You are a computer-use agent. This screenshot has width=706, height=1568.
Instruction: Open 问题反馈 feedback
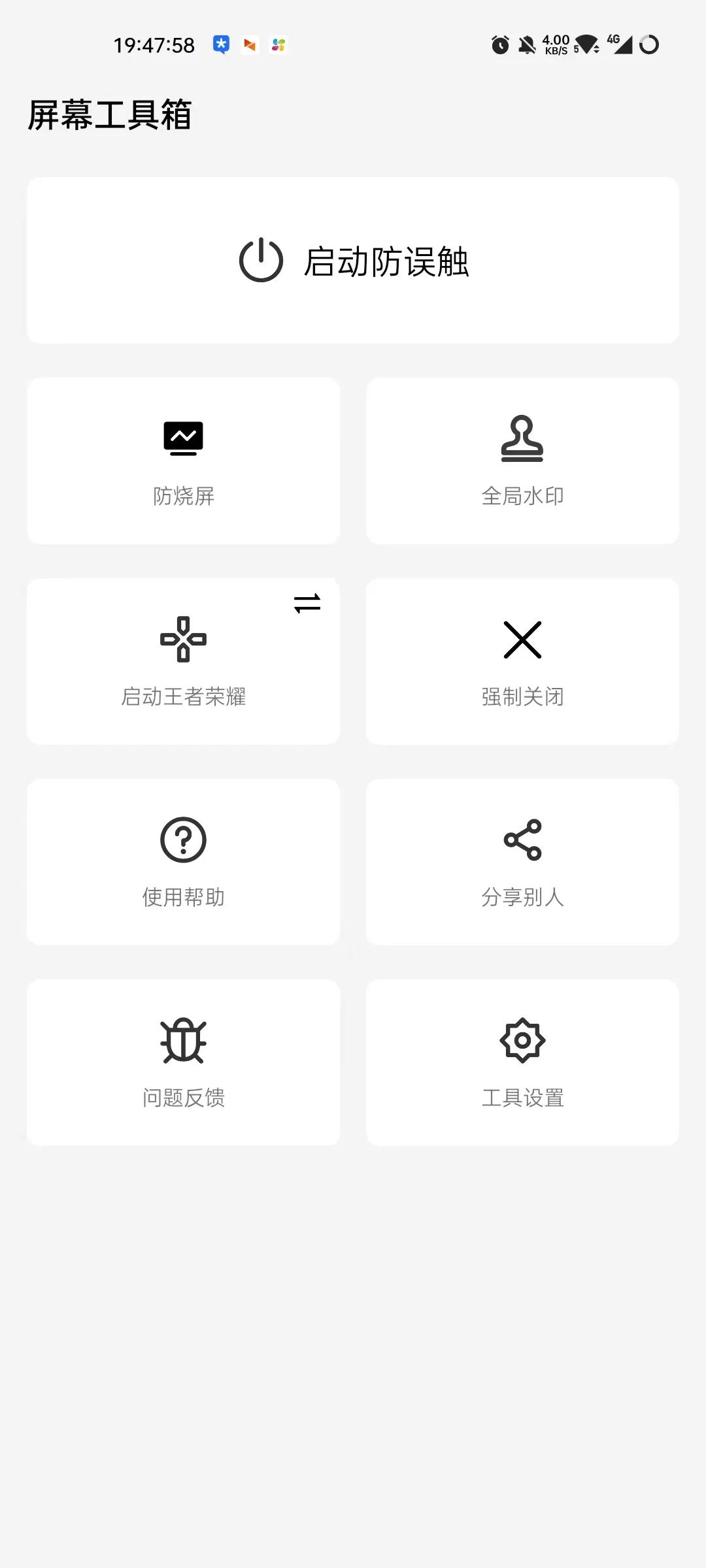(x=183, y=1062)
